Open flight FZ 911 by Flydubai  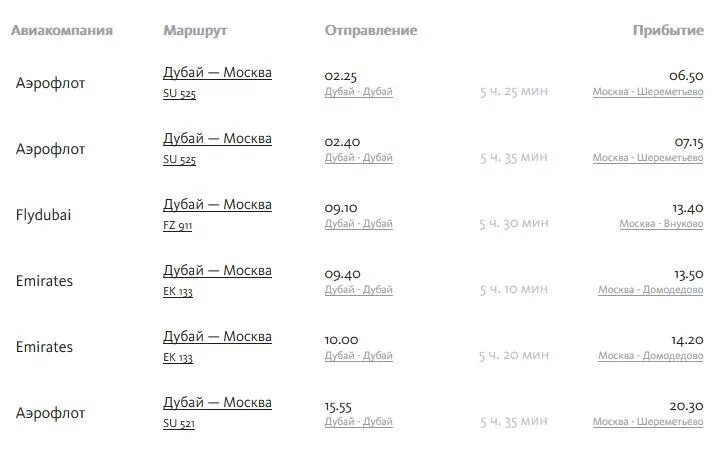coord(177,225)
